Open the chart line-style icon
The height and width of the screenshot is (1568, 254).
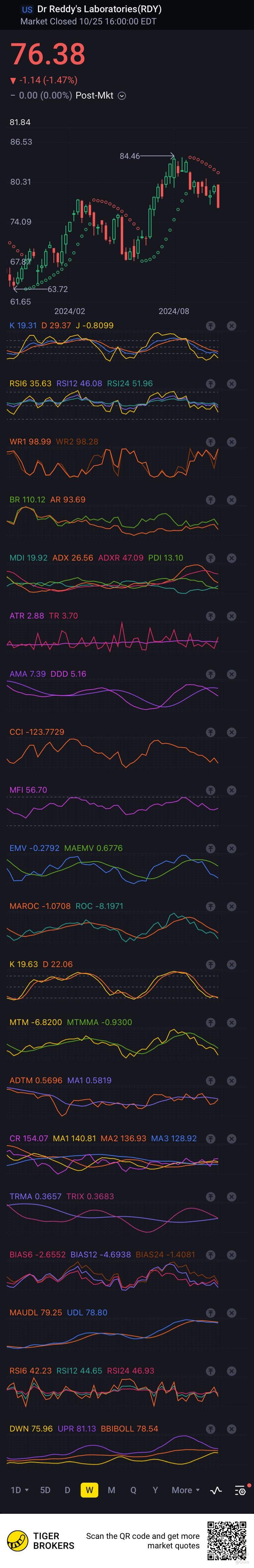(216, 1490)
